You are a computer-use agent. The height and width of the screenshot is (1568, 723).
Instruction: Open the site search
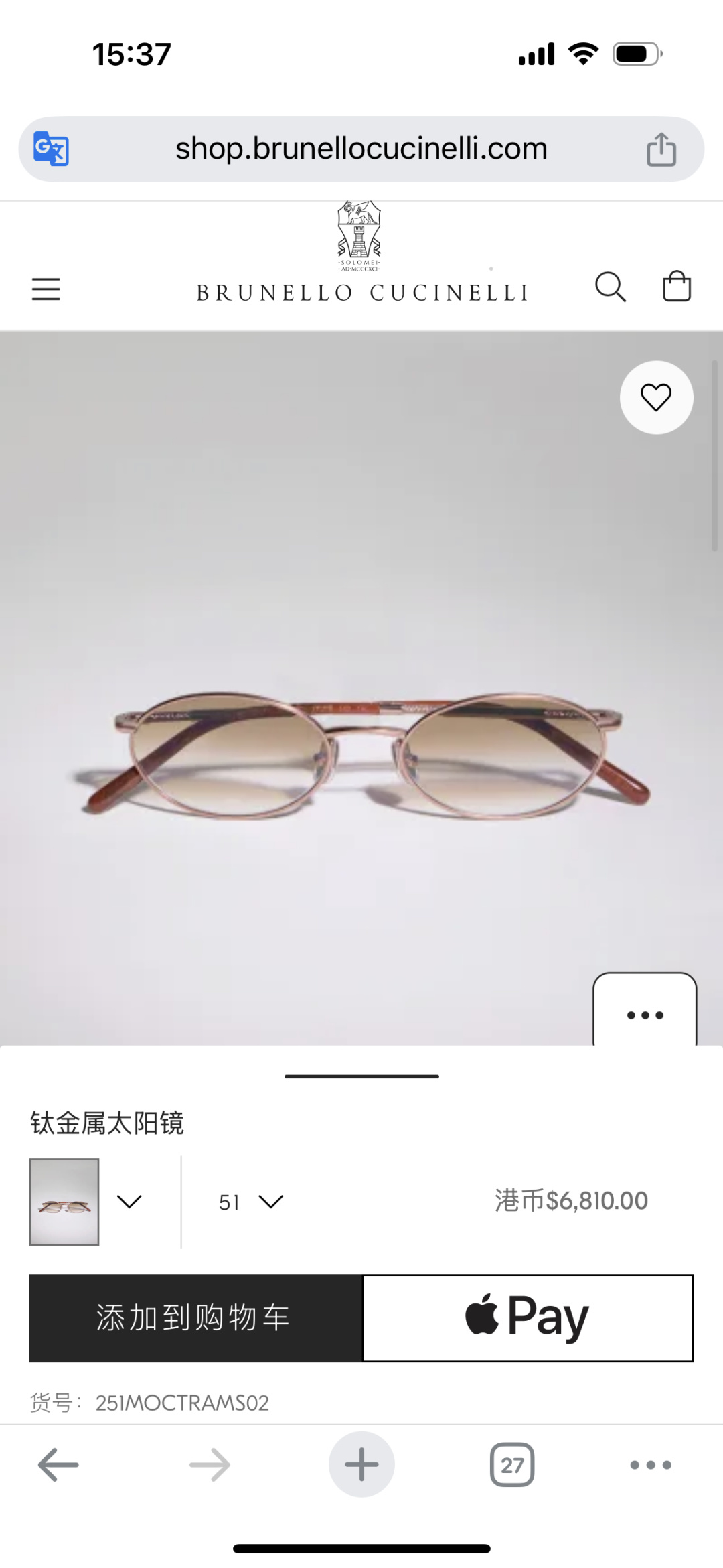point(610,287)
